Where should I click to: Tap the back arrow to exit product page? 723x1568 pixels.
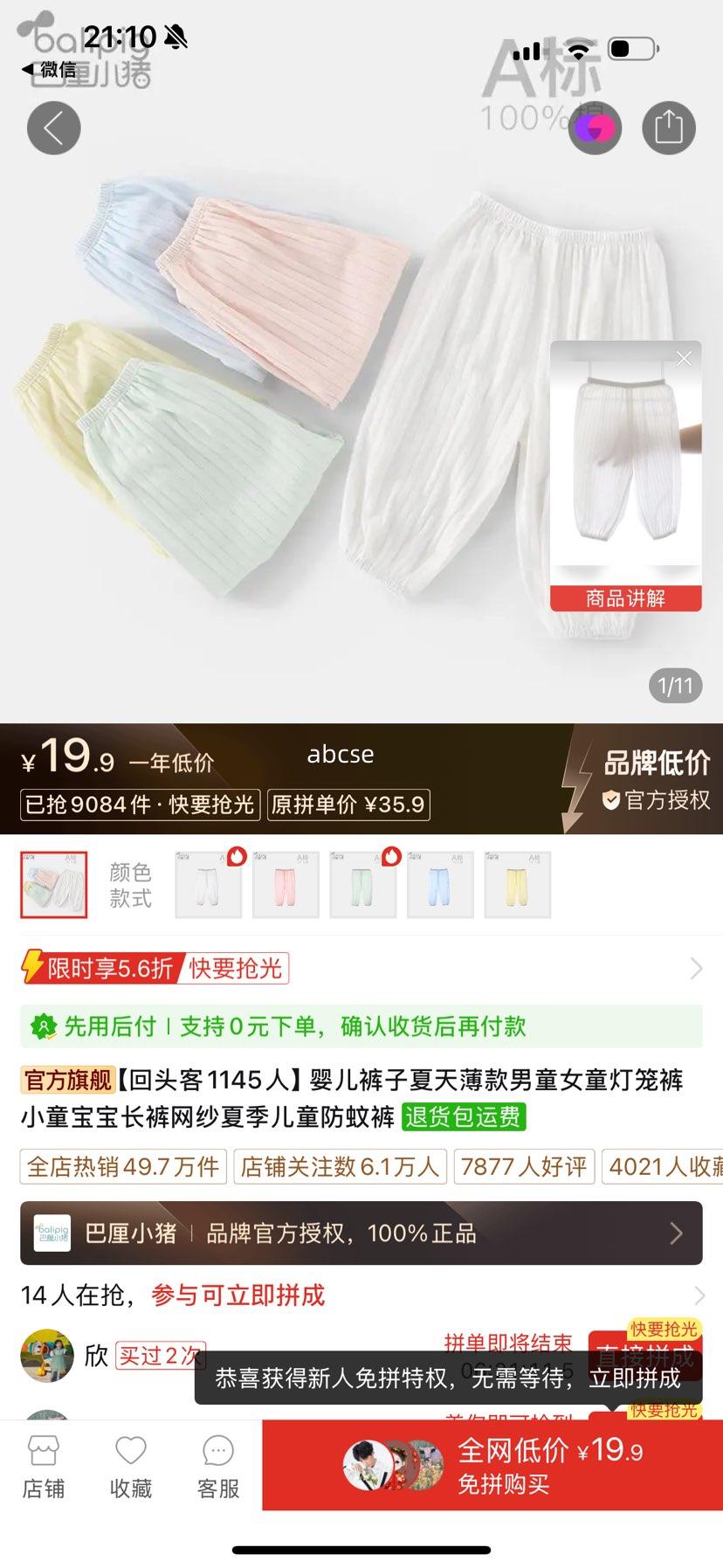click(x=53, y=128)
